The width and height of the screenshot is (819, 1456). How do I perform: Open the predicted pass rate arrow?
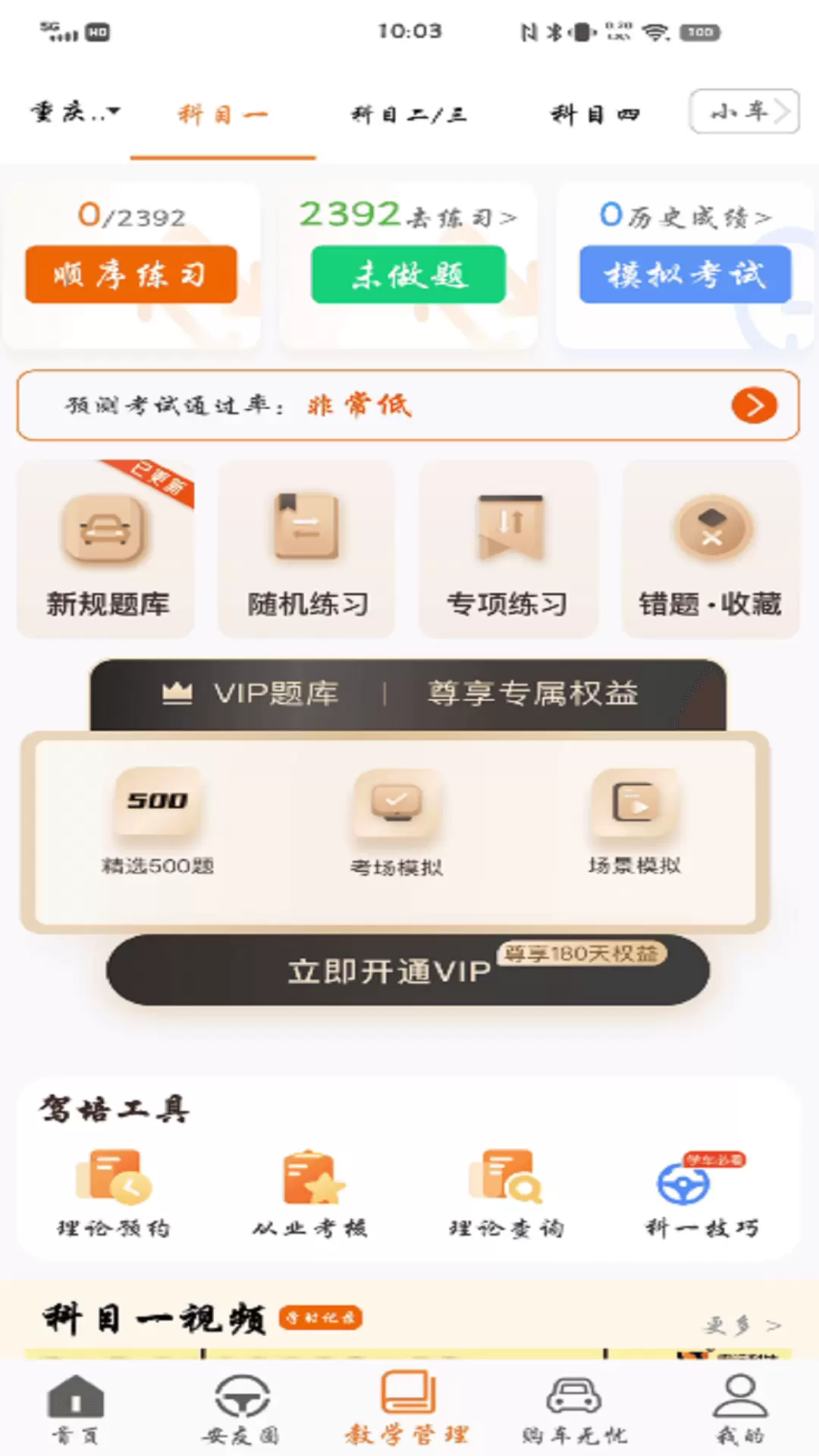click(754, 406)
